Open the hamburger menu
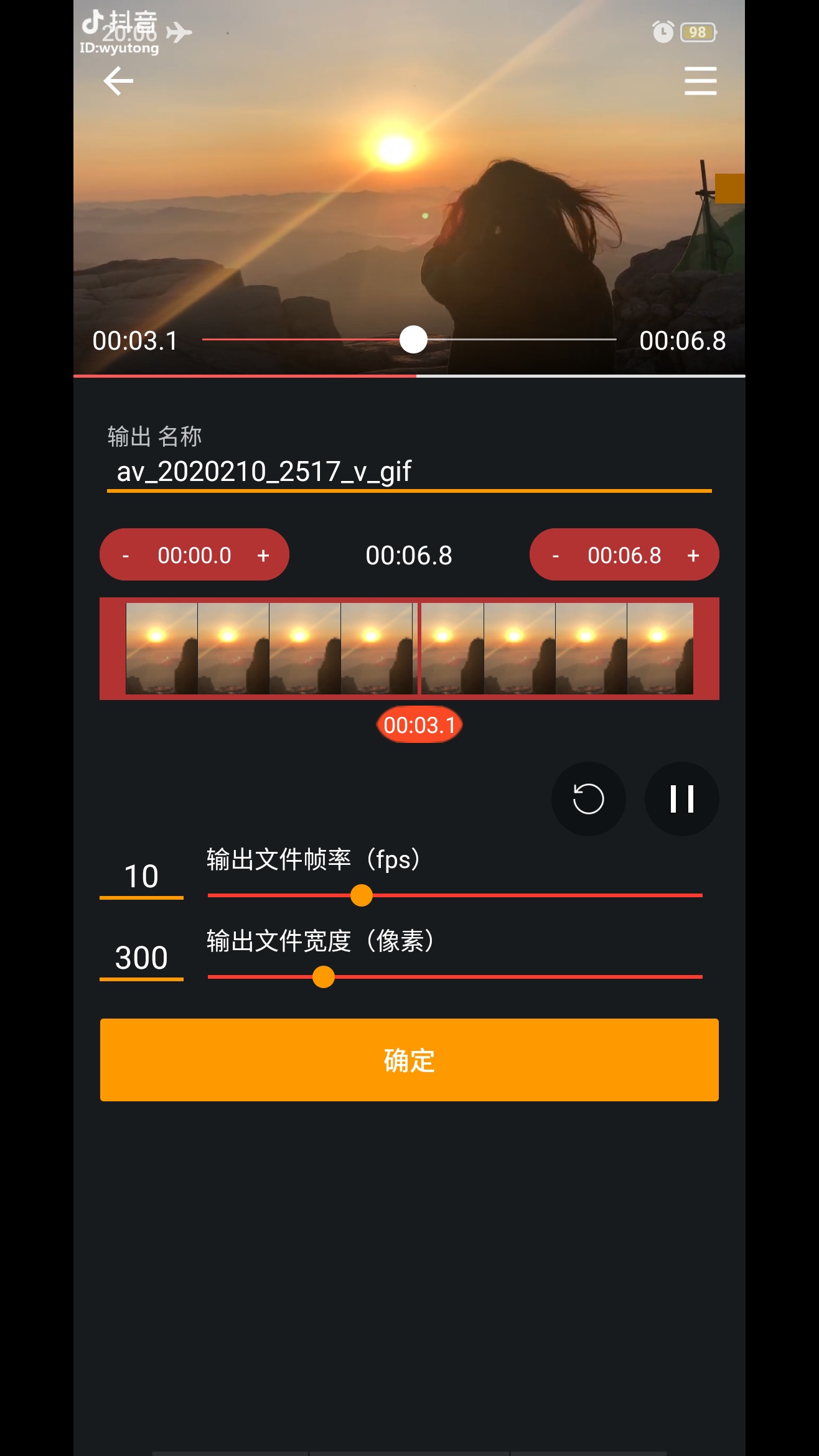819x1456 pixels. tap(700, 81)
